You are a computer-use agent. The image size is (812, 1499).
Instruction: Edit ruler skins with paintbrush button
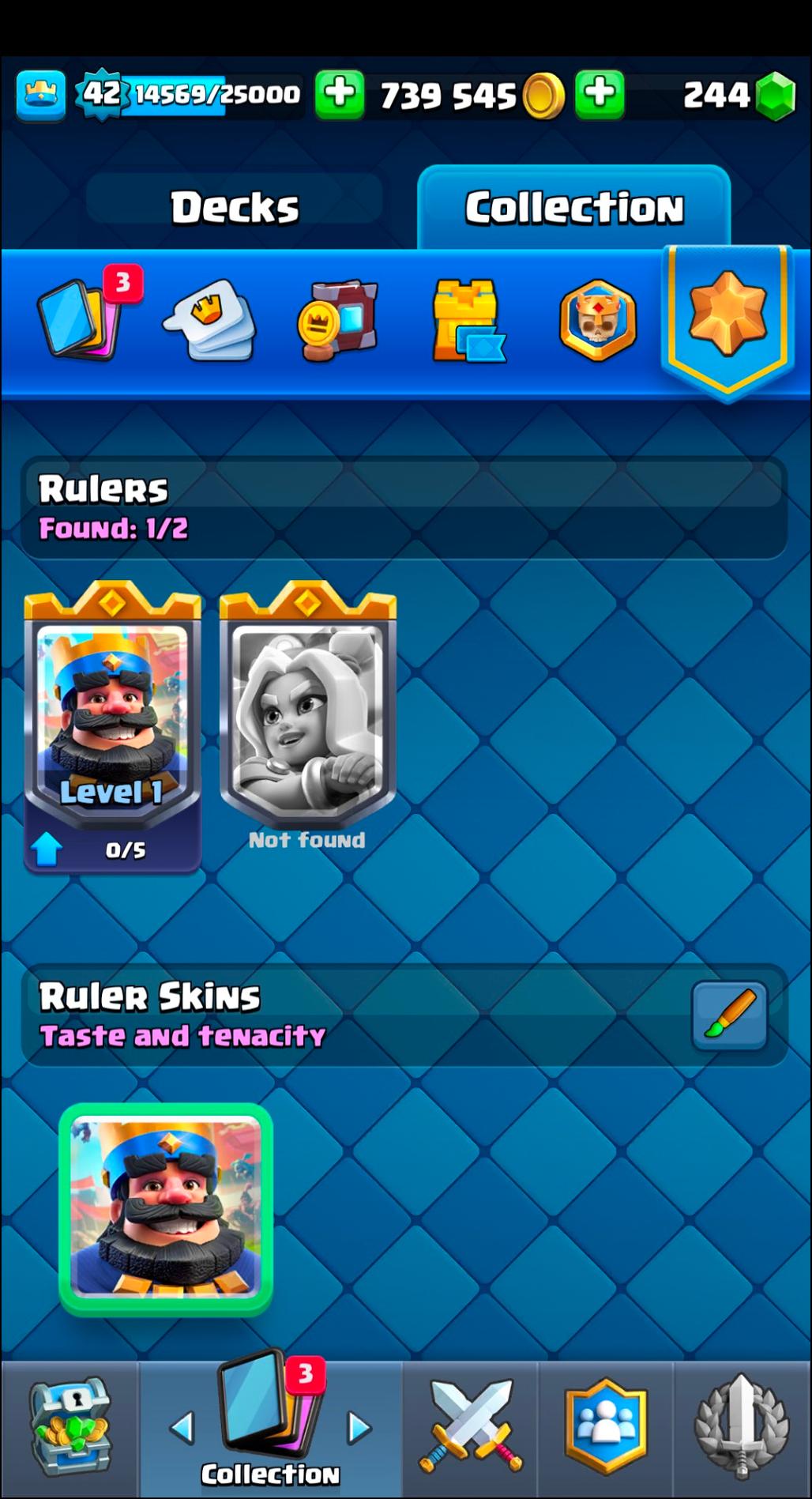(x=729, y=1015)
